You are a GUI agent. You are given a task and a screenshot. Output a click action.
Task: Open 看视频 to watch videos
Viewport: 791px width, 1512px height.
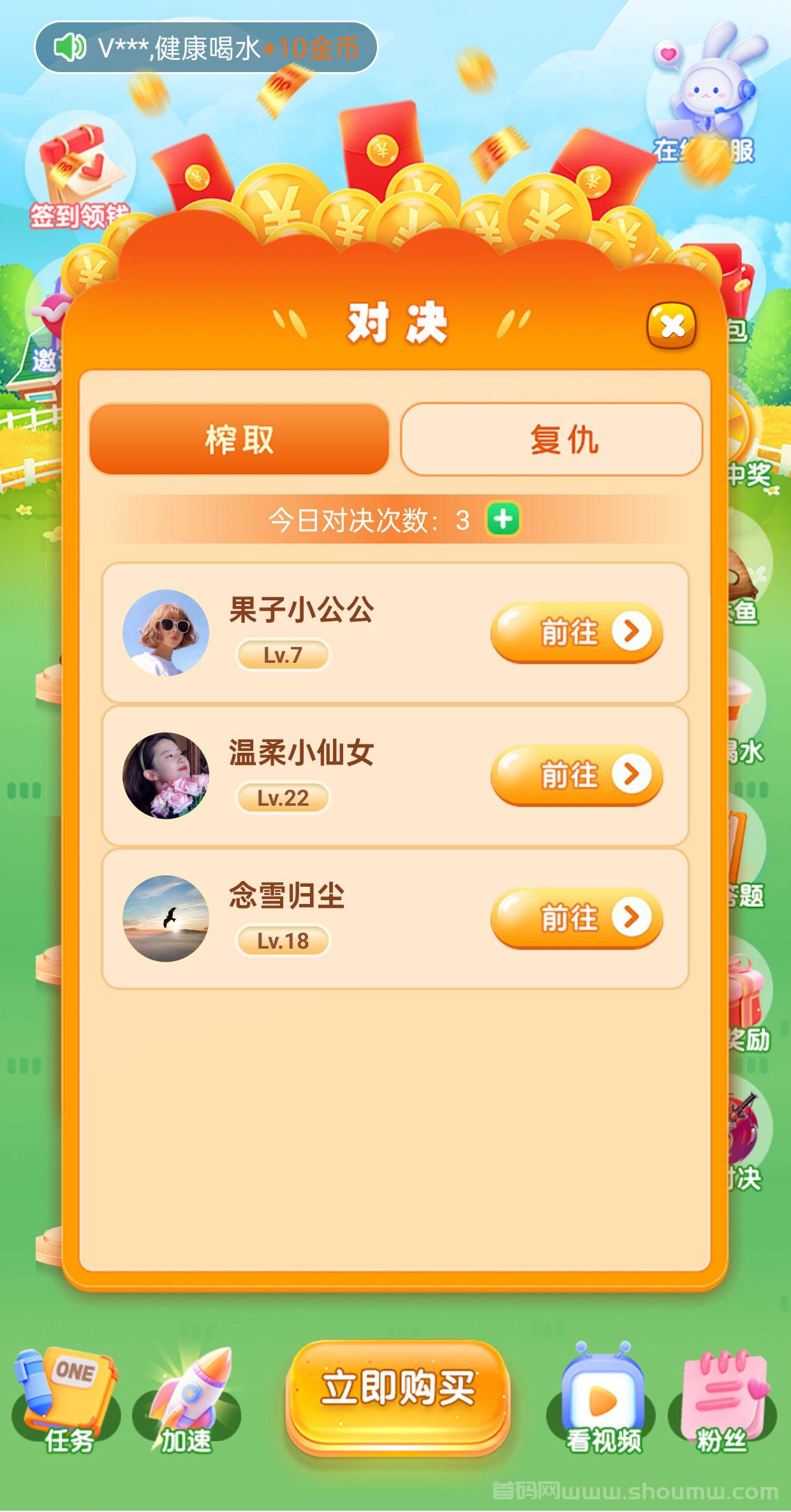[x=602, y=1399]
